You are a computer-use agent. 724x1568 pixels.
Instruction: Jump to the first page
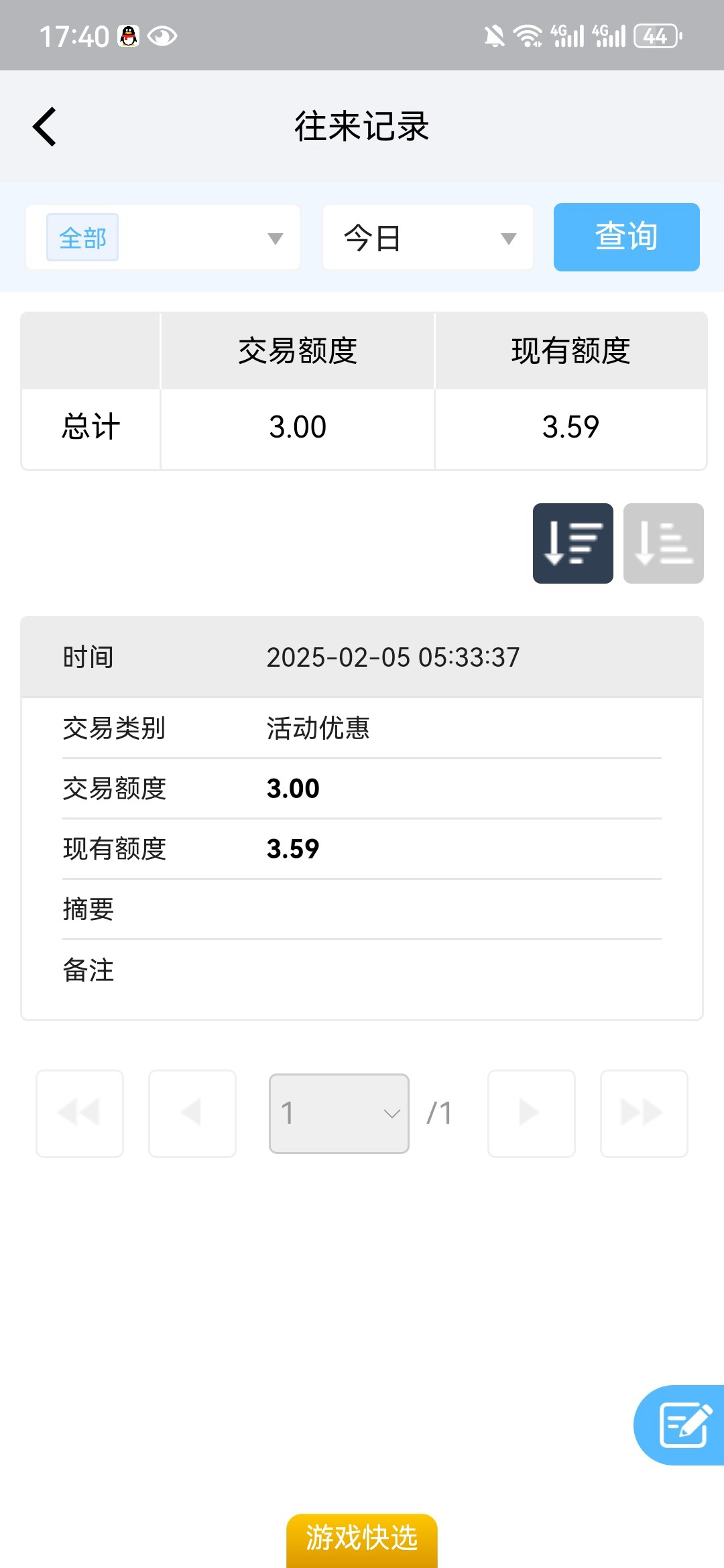click(80, 1113)
